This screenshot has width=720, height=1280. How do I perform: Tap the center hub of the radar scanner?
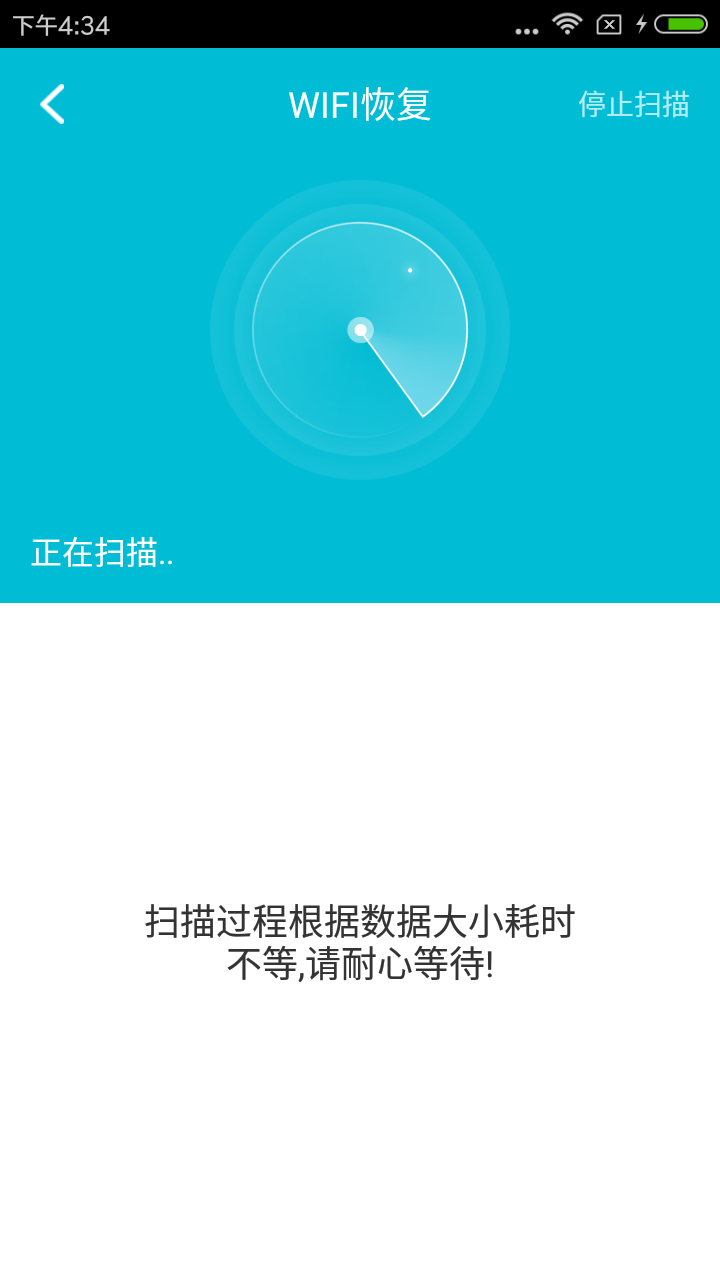[x=361, y=330]
